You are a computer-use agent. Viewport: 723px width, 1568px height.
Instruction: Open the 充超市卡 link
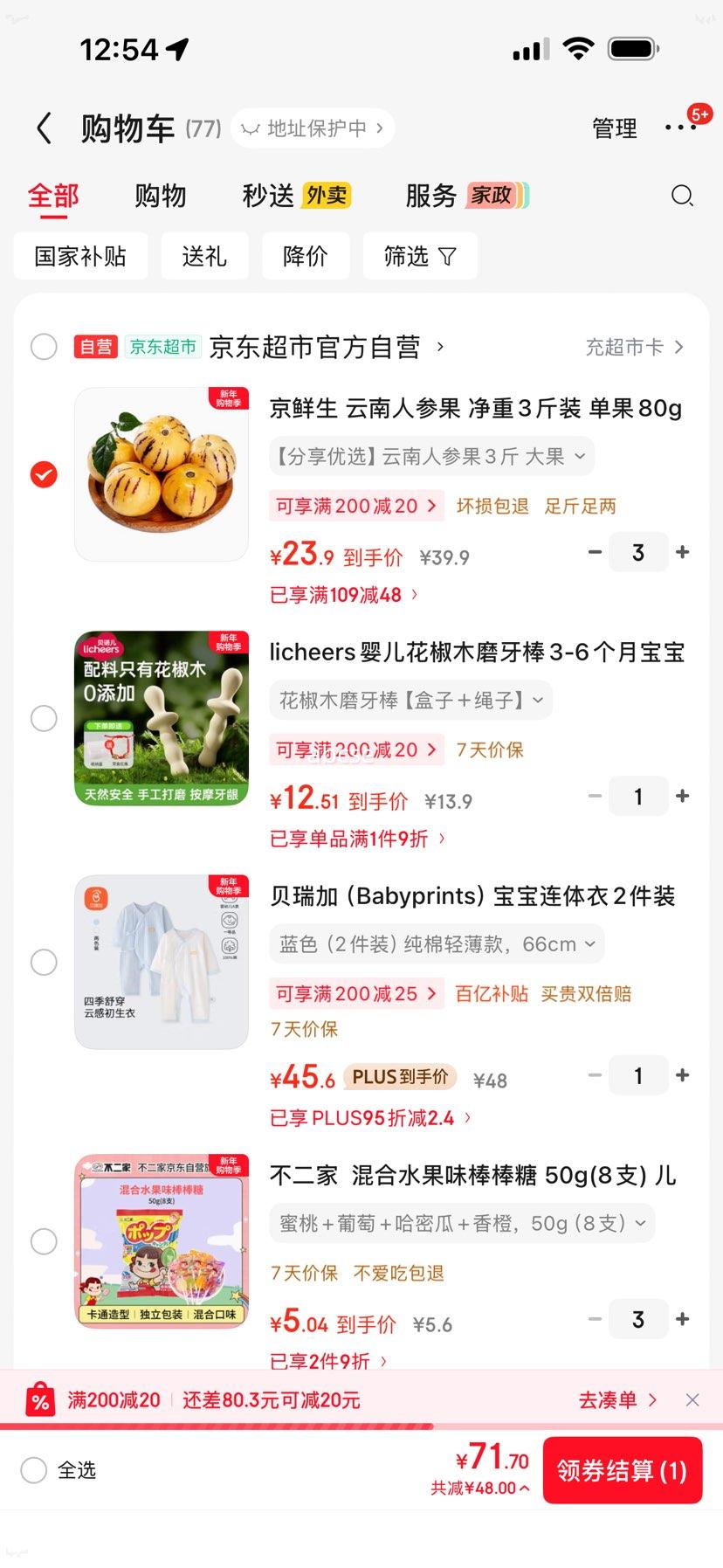tap(635, 347)
